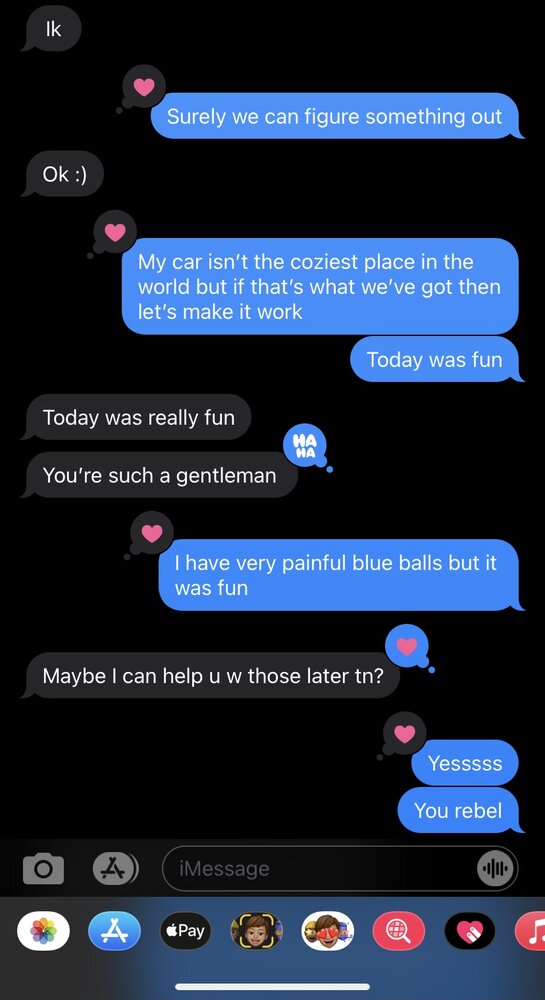Open the Memoji app with yellow frame
545x1000 pixels.
[x=256, y=930]
